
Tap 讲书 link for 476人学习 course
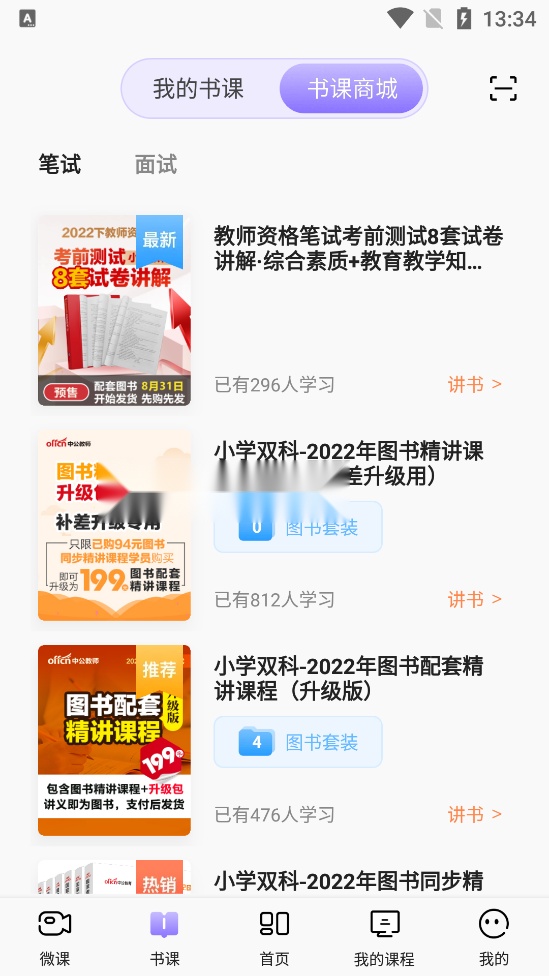(474, 814)
